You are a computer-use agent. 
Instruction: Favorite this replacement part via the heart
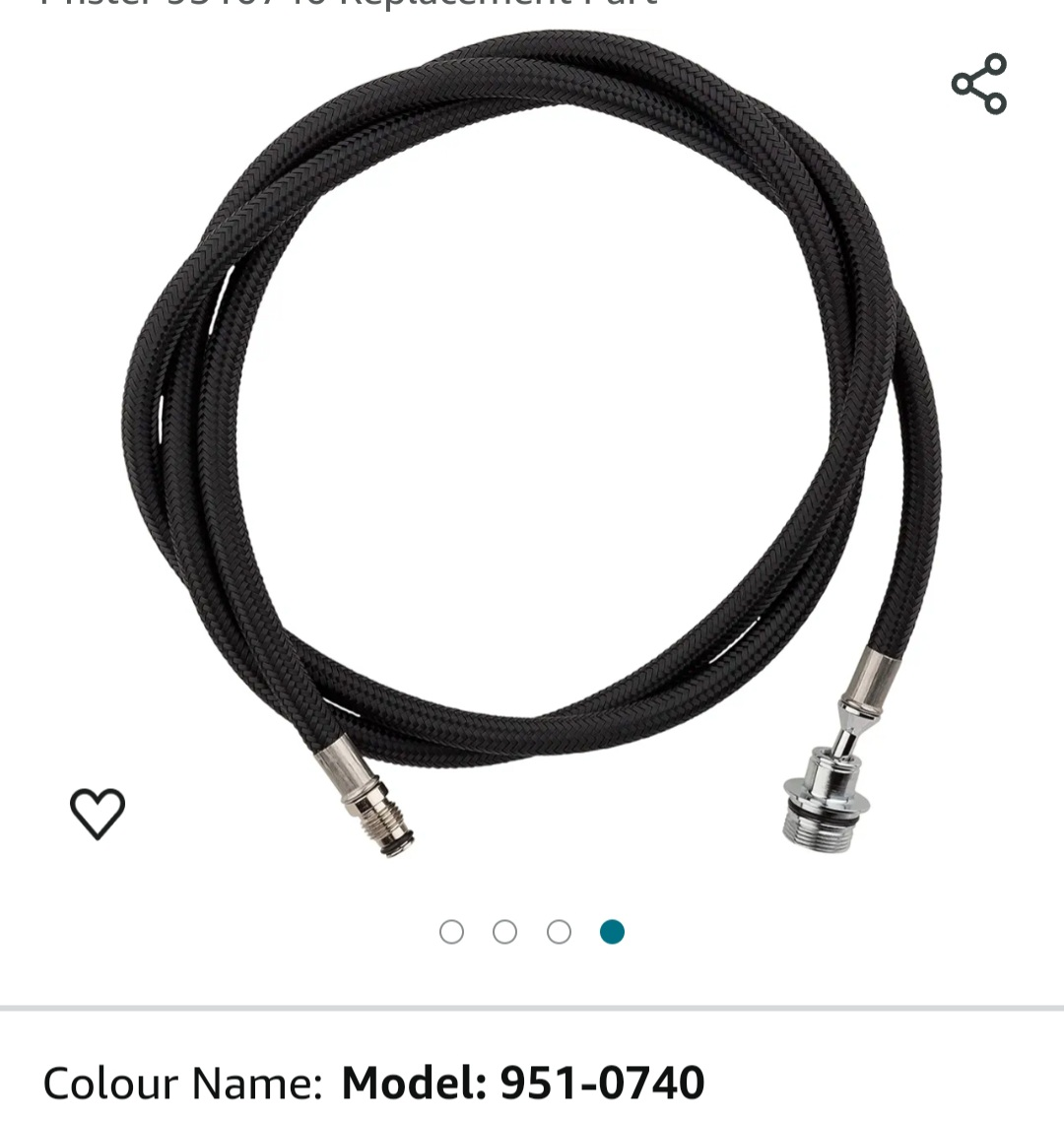coord(97,812)
